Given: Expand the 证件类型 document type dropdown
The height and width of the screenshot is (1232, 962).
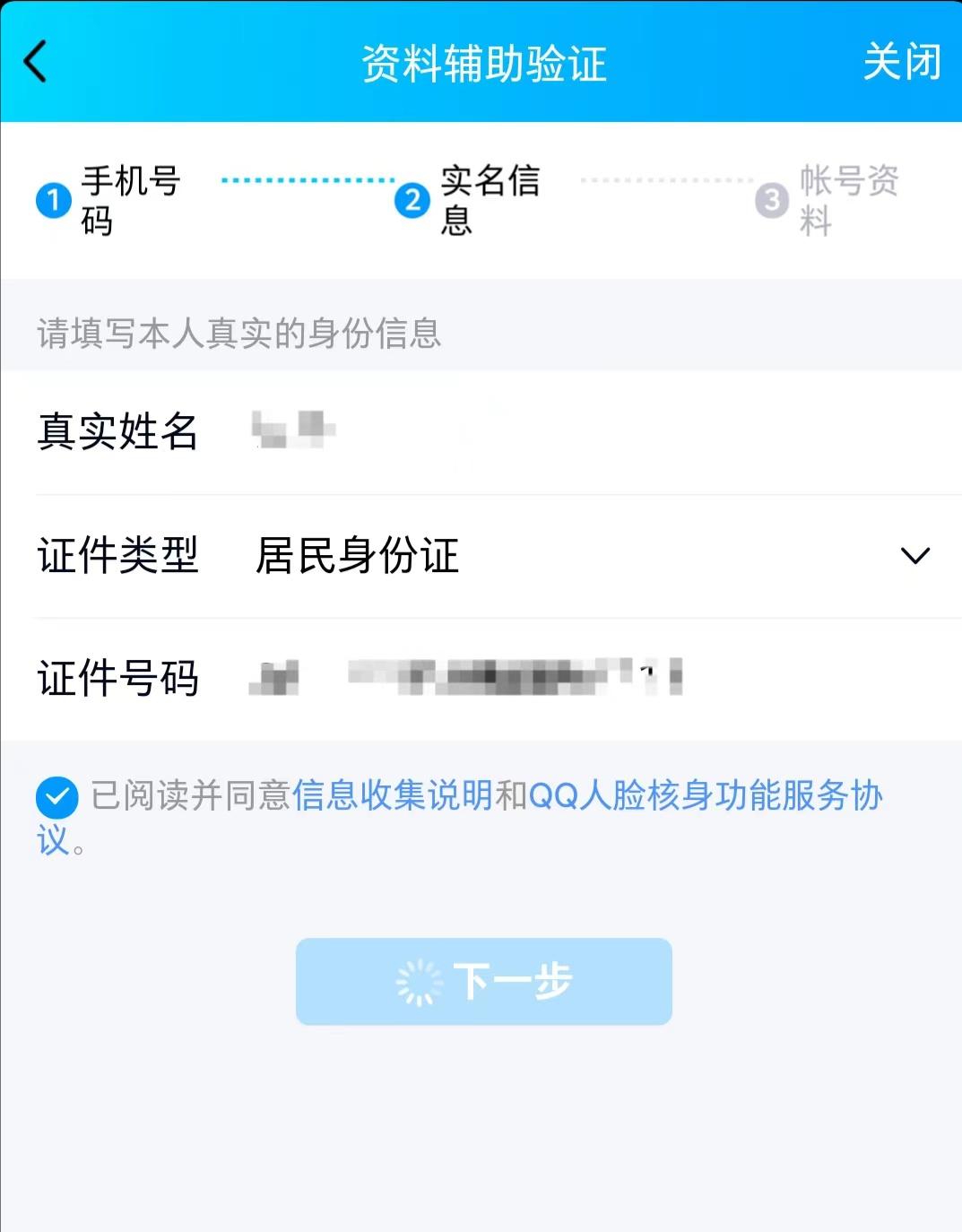Looking at the screenshot, I should 914,556.
